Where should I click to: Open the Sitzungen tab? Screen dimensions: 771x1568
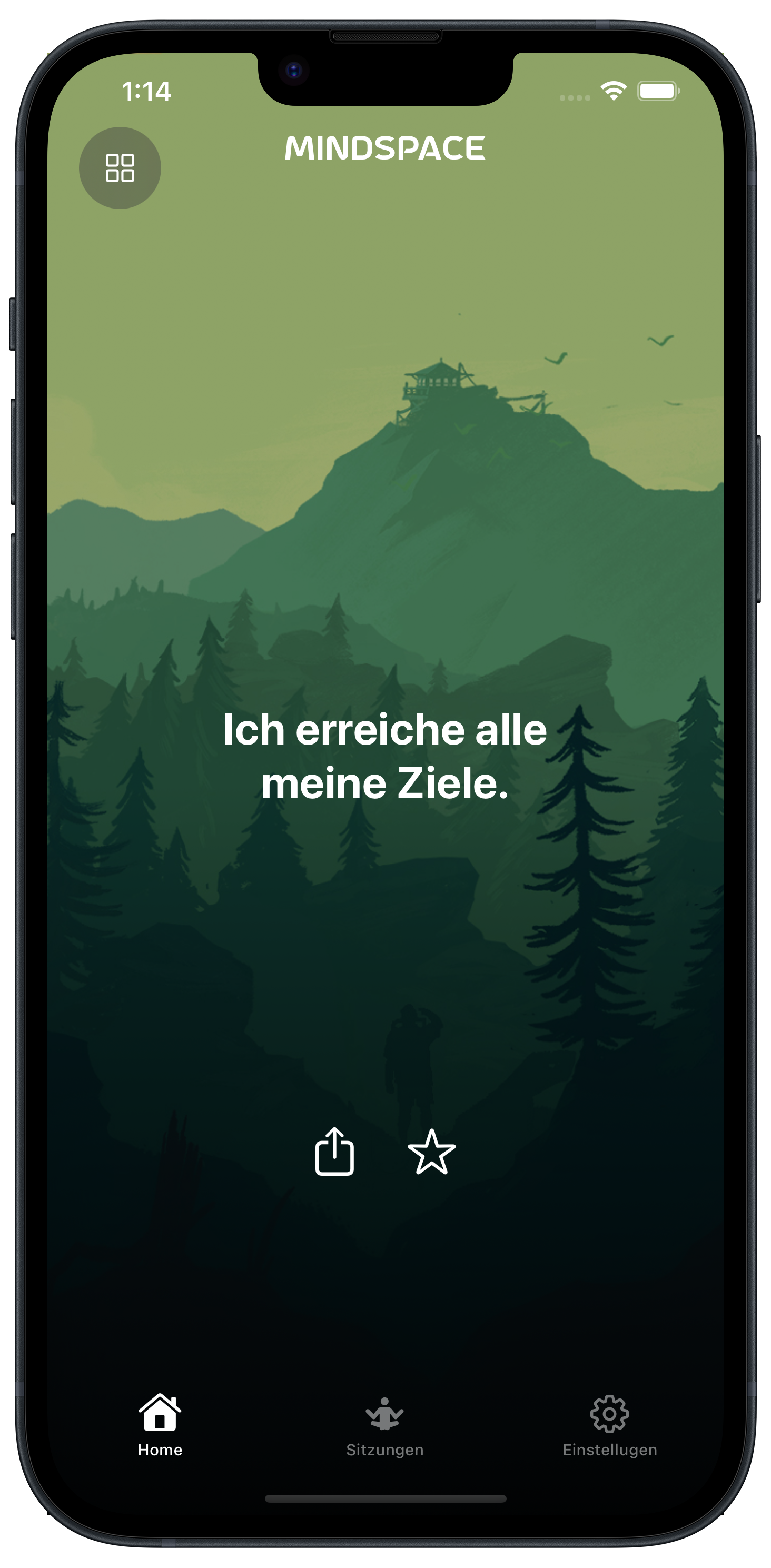click(385, 1424)
